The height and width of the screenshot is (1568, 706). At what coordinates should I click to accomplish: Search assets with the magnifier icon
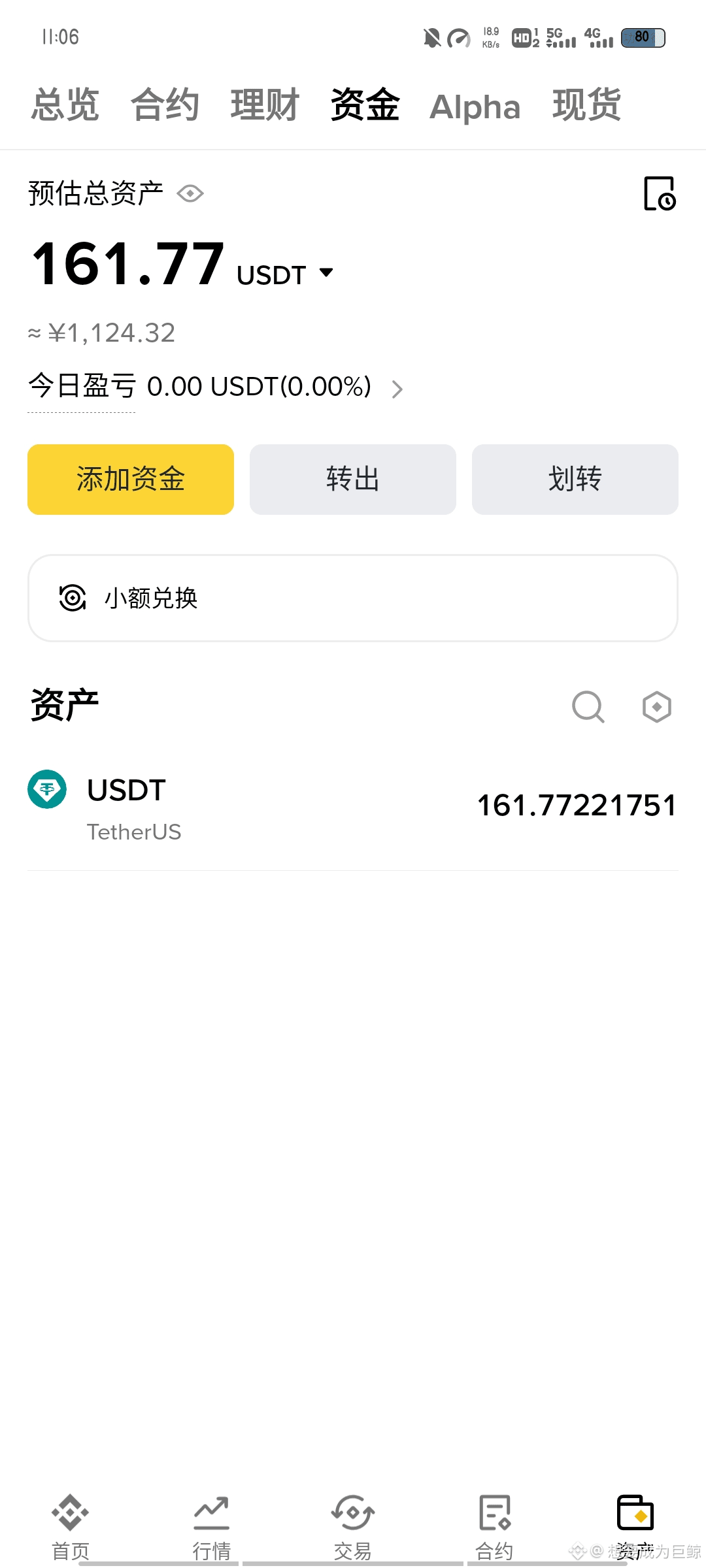(588, 707)
